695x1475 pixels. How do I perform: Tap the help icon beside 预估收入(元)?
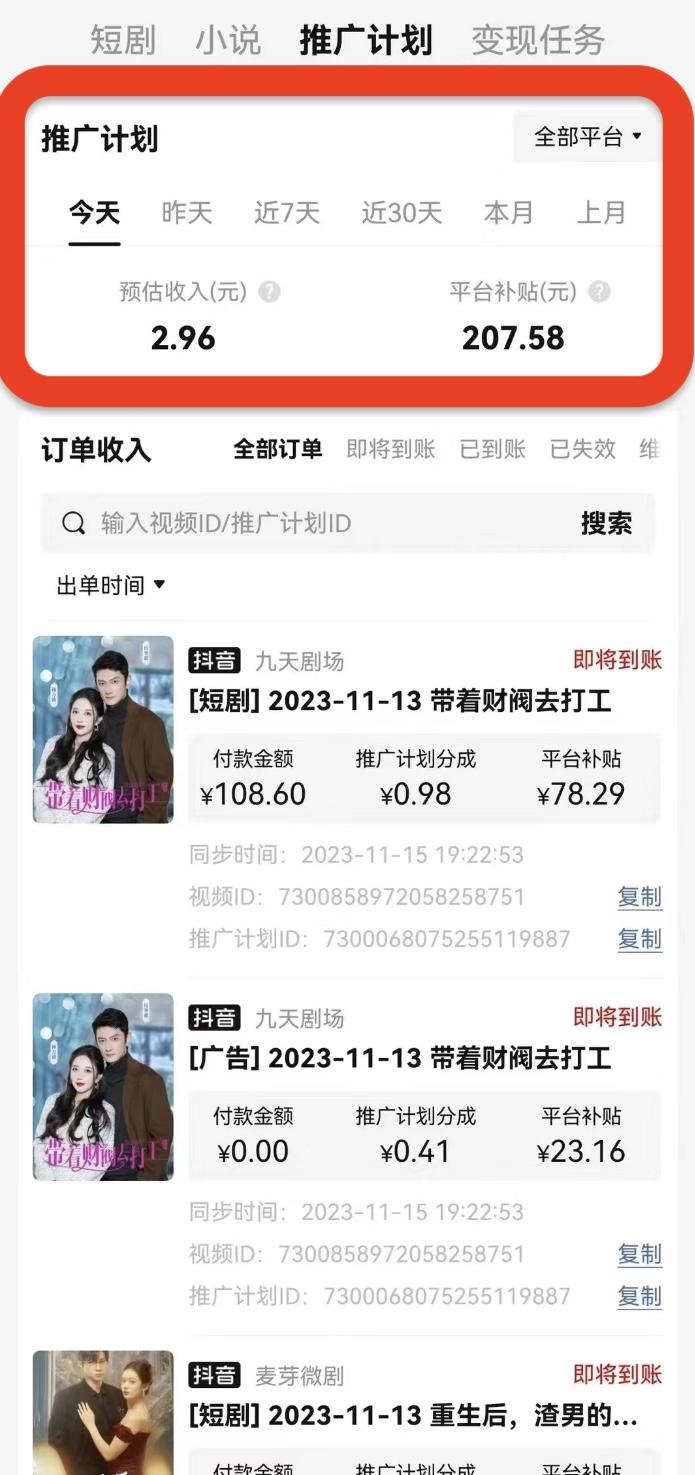269,292
